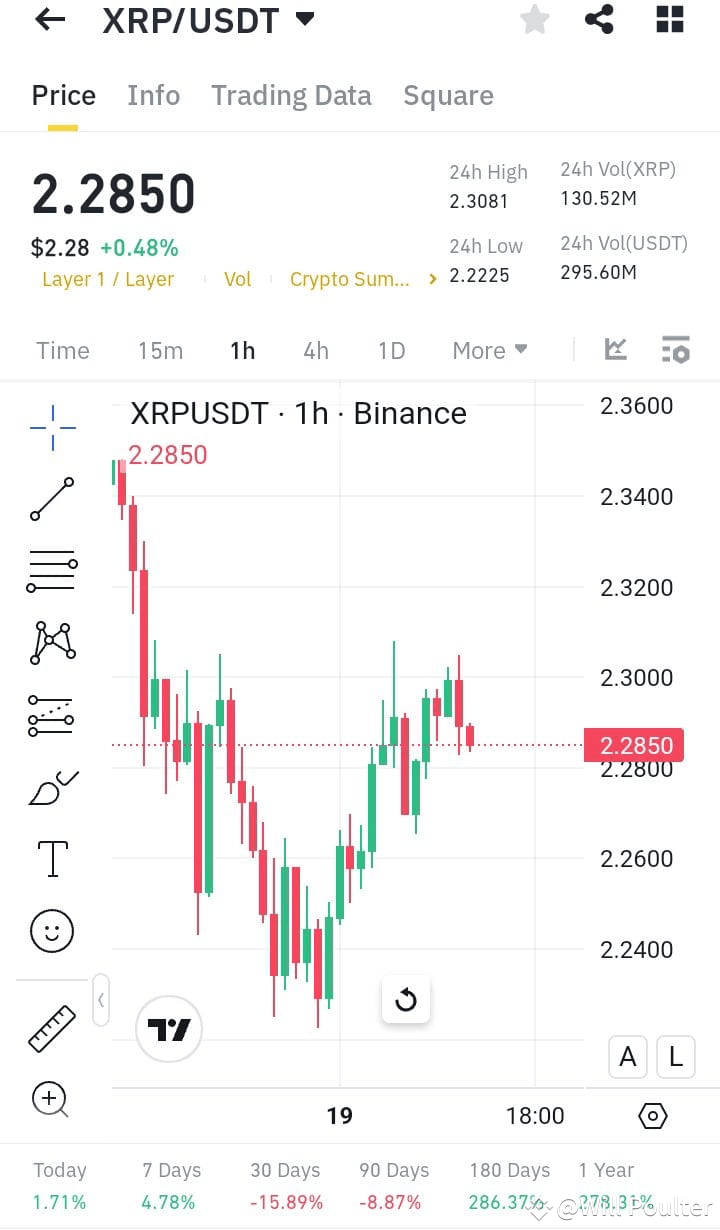Collapse the drawing tools sidebar
Viewport: 720px width, 1230px height.
pyautogui.click(x=100, y=1000)
